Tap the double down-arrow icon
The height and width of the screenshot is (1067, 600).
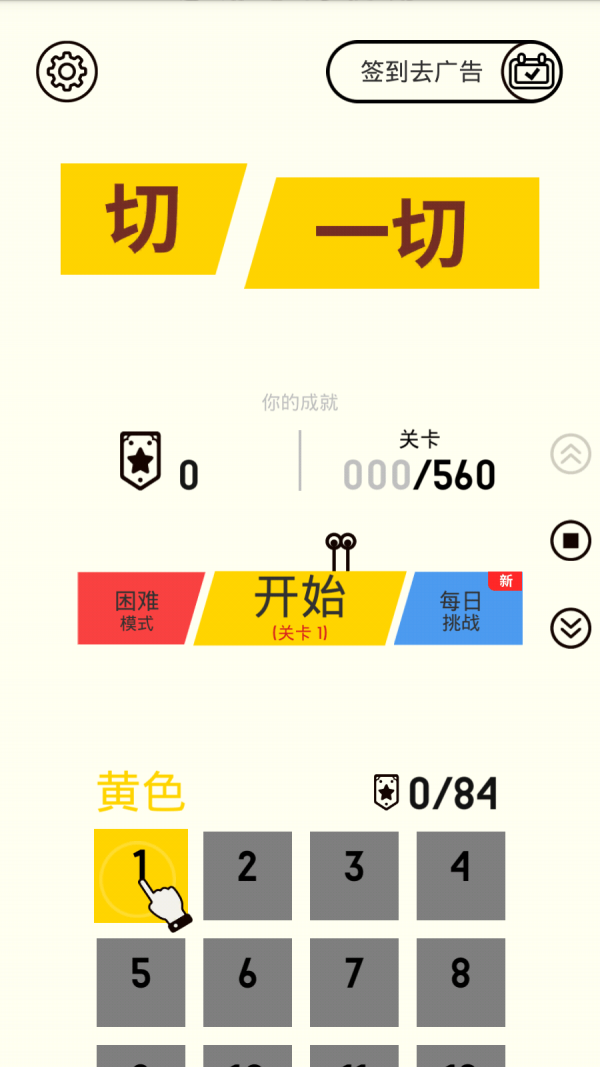[x=571, y=628]
